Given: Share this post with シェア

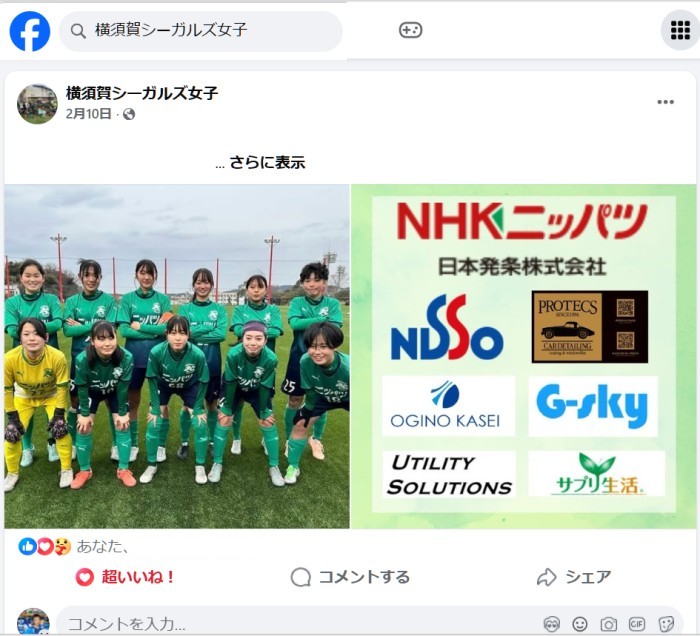Looking at the screenshot, I should pyautogui.click(x=574, y=577).
